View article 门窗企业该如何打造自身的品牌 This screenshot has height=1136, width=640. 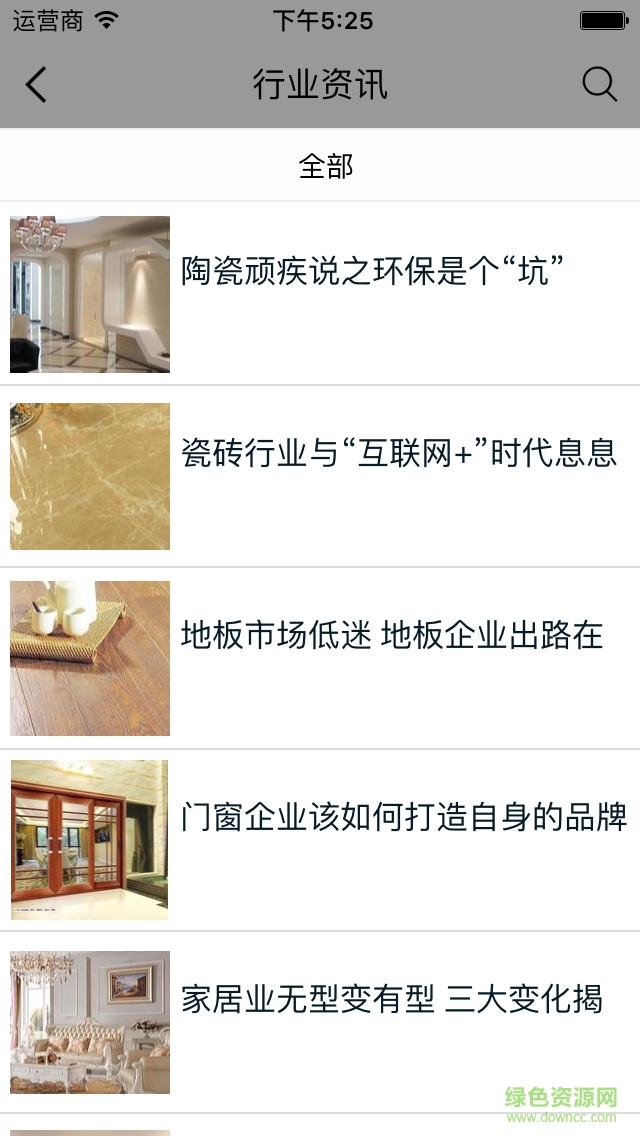coord(404,818)
